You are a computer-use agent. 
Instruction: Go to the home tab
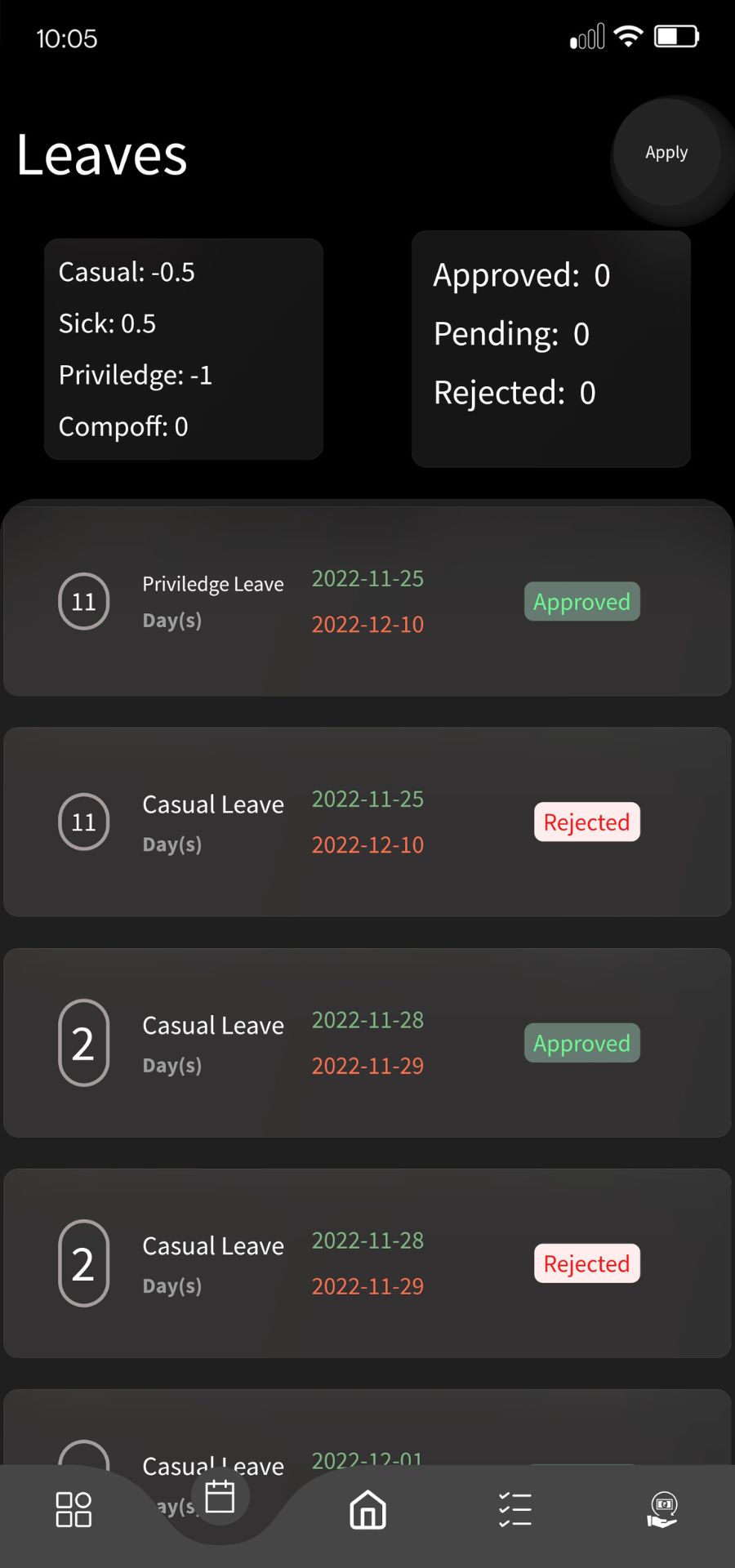tap(367, 1509)
